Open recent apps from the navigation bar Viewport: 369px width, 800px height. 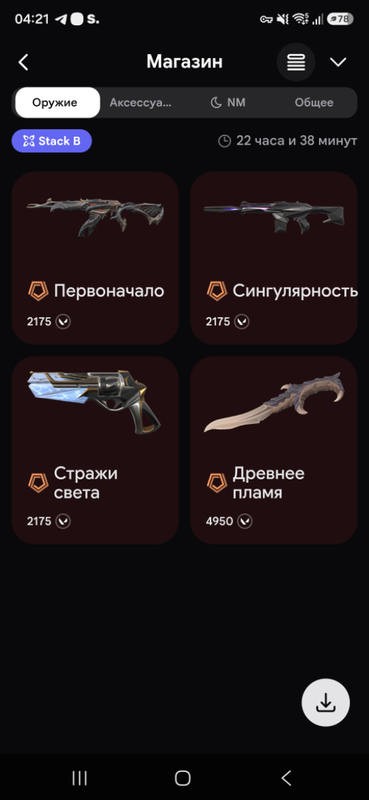79,778
